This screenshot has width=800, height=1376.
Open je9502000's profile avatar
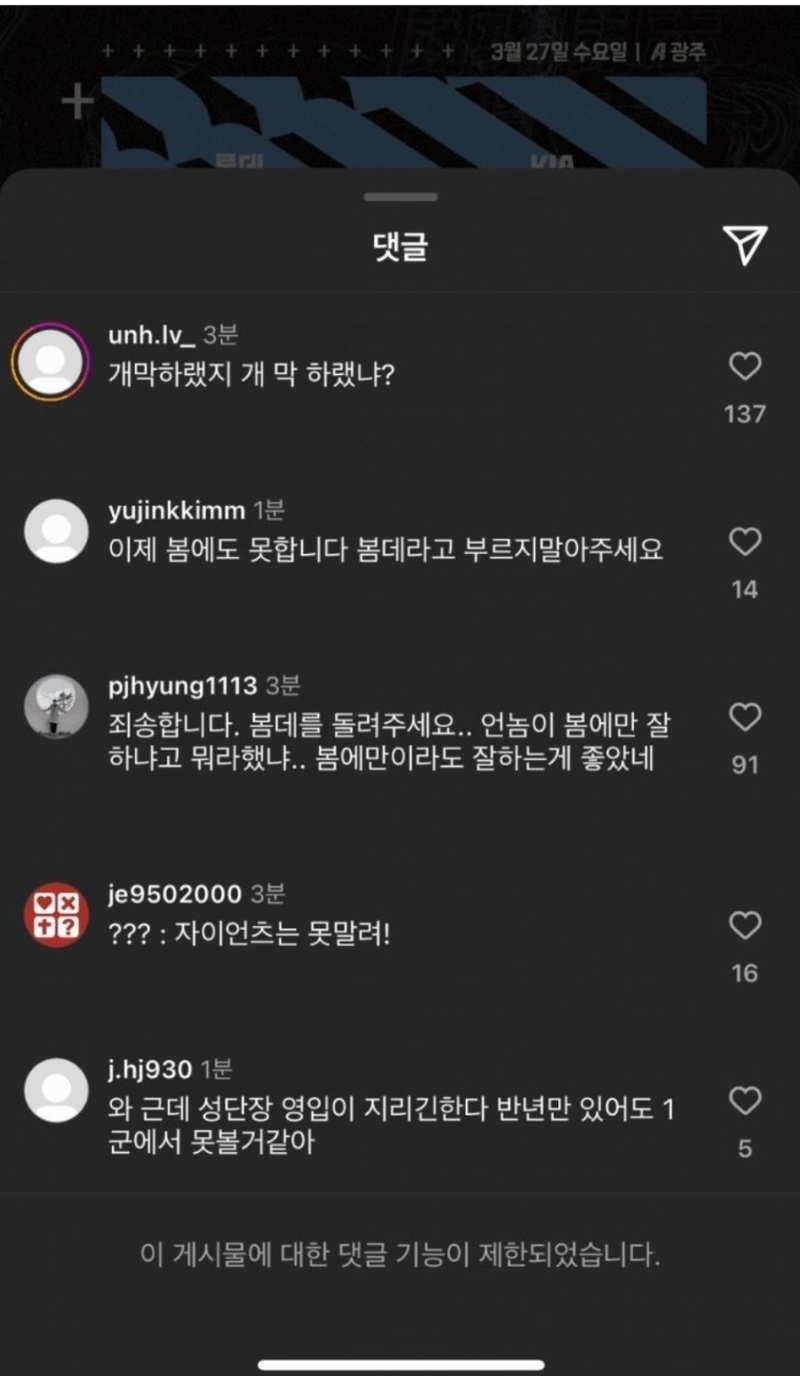pos(55,914)
